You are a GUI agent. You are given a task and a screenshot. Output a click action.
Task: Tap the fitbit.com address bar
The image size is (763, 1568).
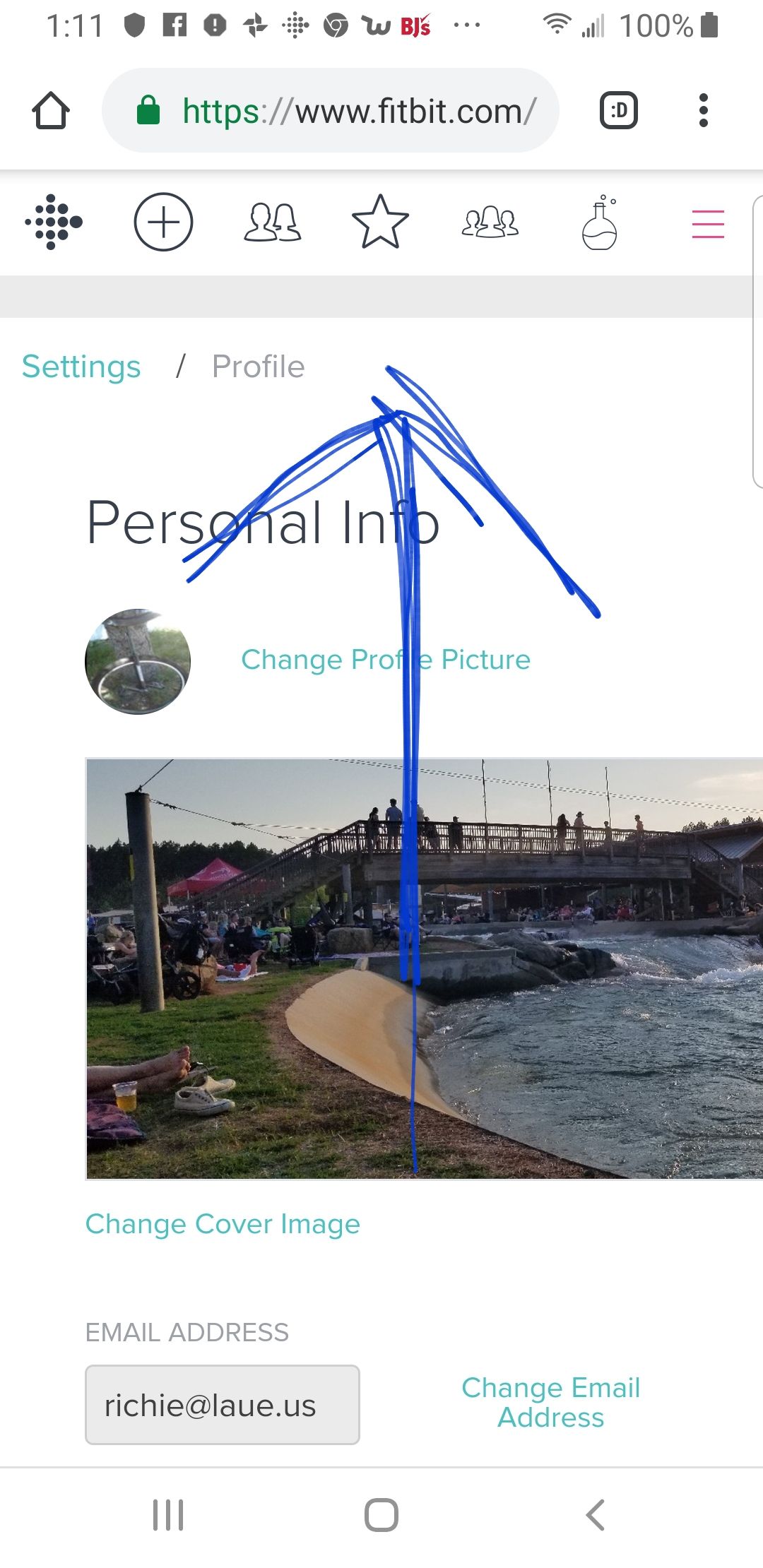(332, 111)
